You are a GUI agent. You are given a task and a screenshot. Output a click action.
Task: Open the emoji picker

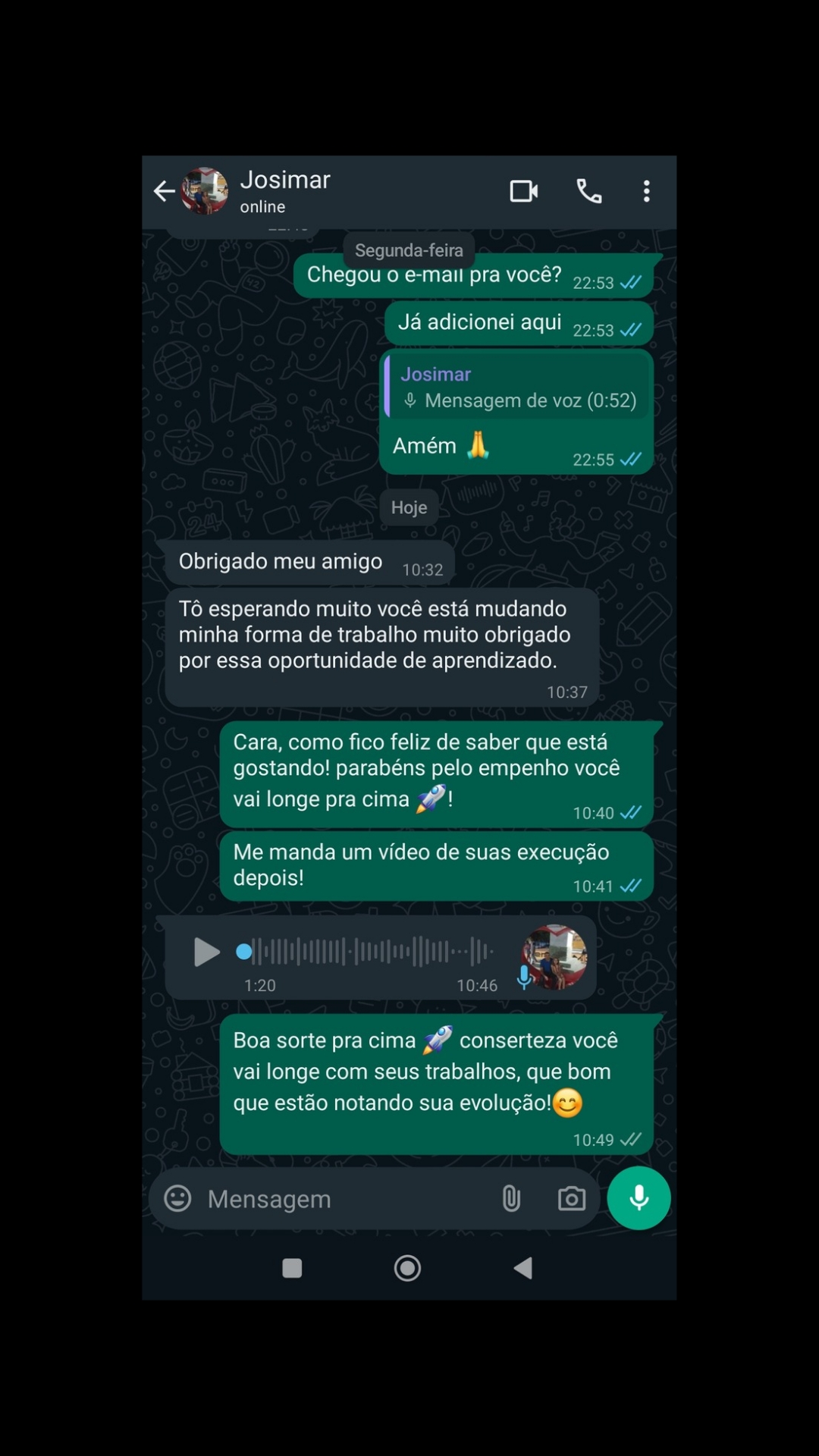pyautogui.click(x=178, y=1198)
